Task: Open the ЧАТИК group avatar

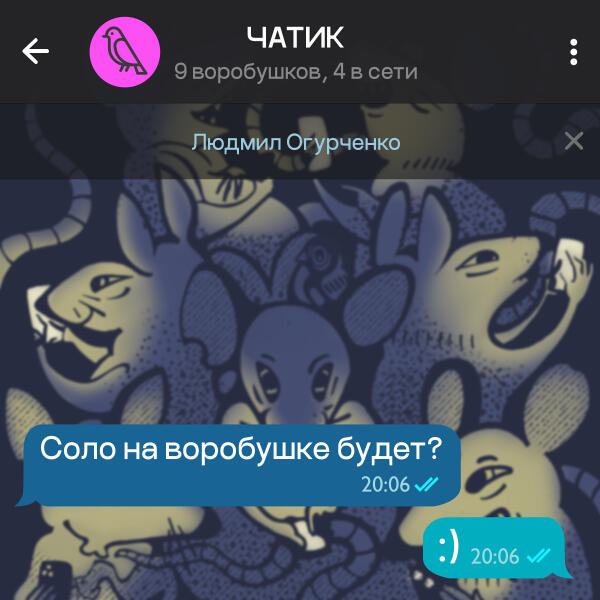Action: point(125,51)
